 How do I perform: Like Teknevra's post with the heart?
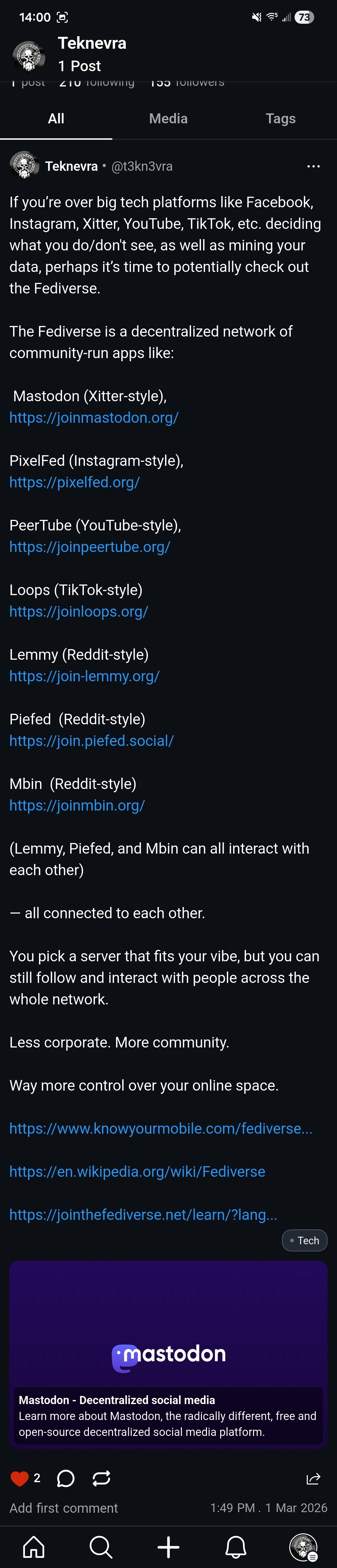click(19, 1478)
